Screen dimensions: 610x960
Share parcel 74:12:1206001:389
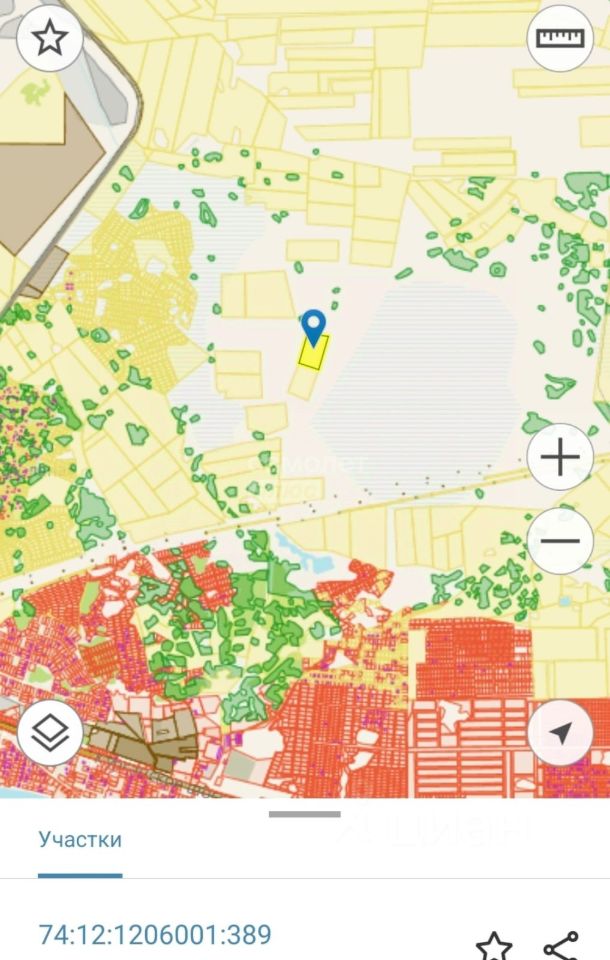click(561, 945)
